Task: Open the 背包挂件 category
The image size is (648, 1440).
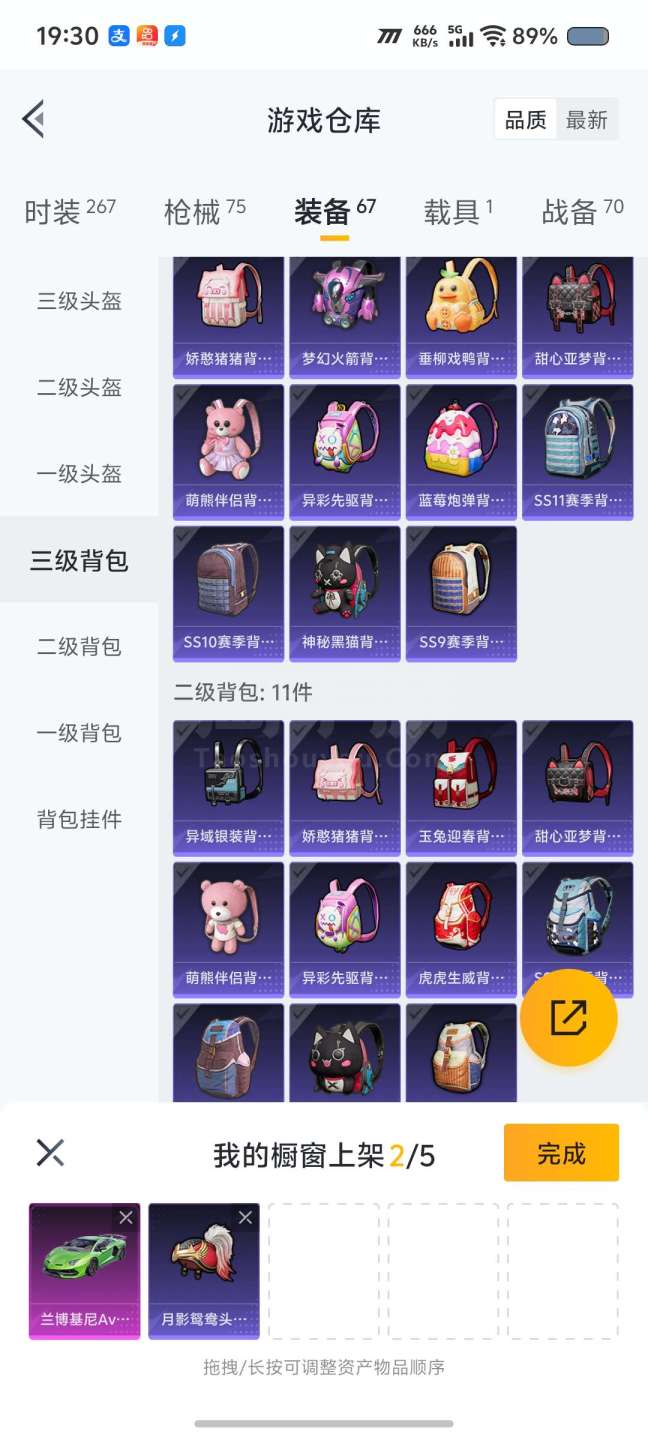Action: tap(79, 819)
